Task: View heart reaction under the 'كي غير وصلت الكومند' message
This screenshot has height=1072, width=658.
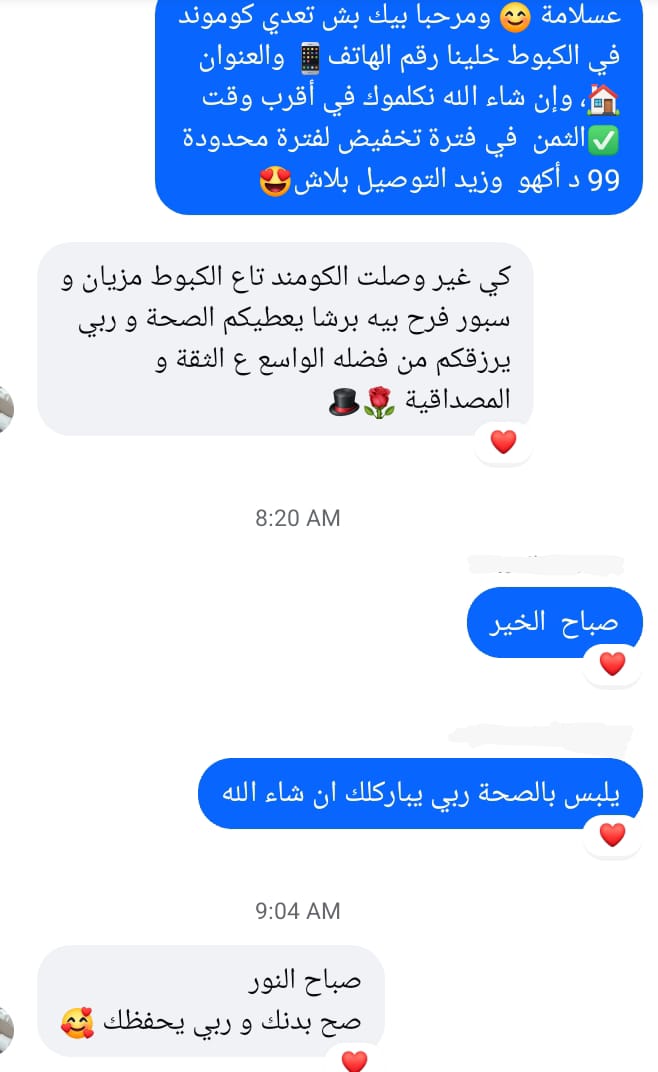Action: [x=503, y=441]
